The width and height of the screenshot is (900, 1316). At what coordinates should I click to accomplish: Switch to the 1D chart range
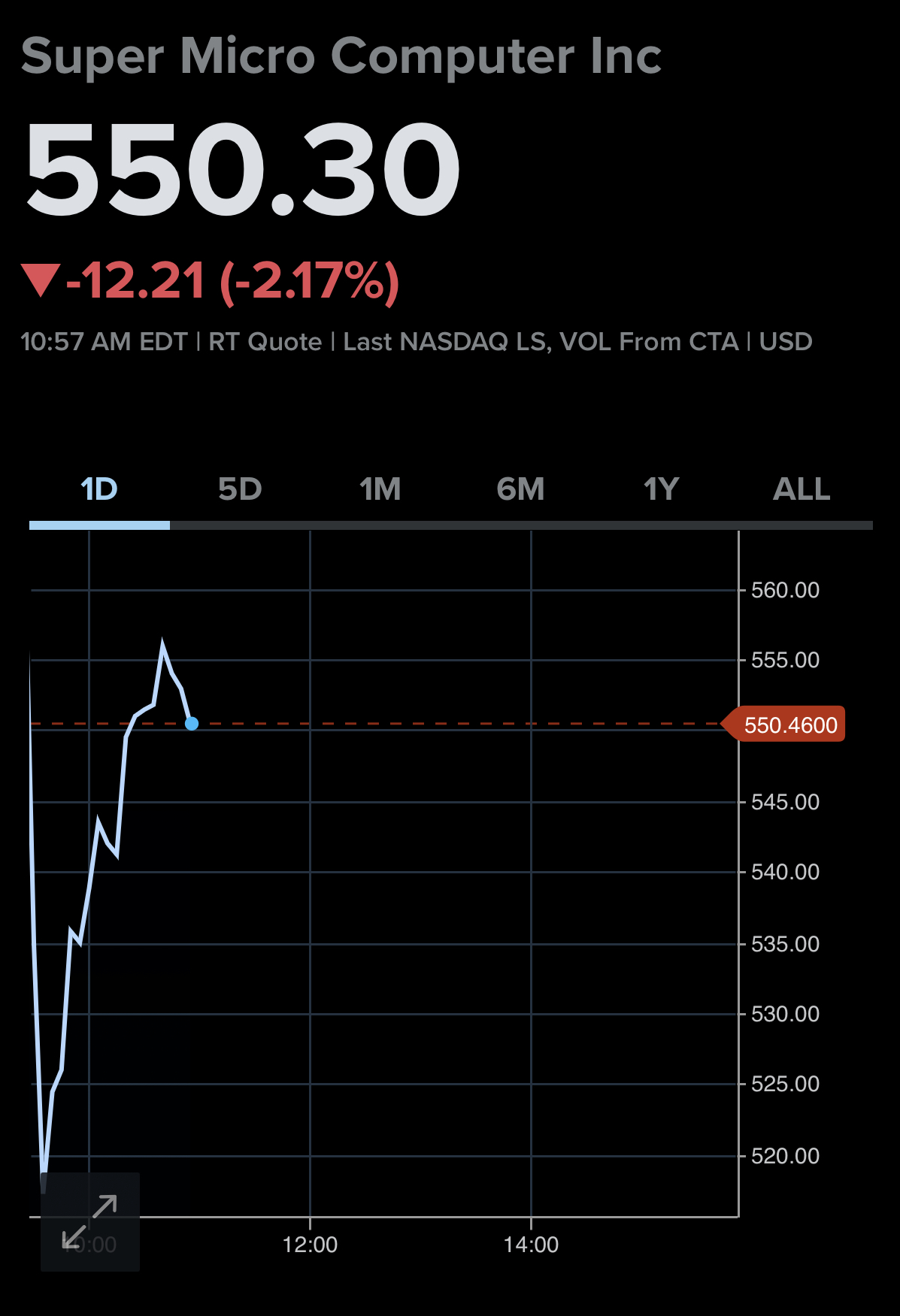99,490
